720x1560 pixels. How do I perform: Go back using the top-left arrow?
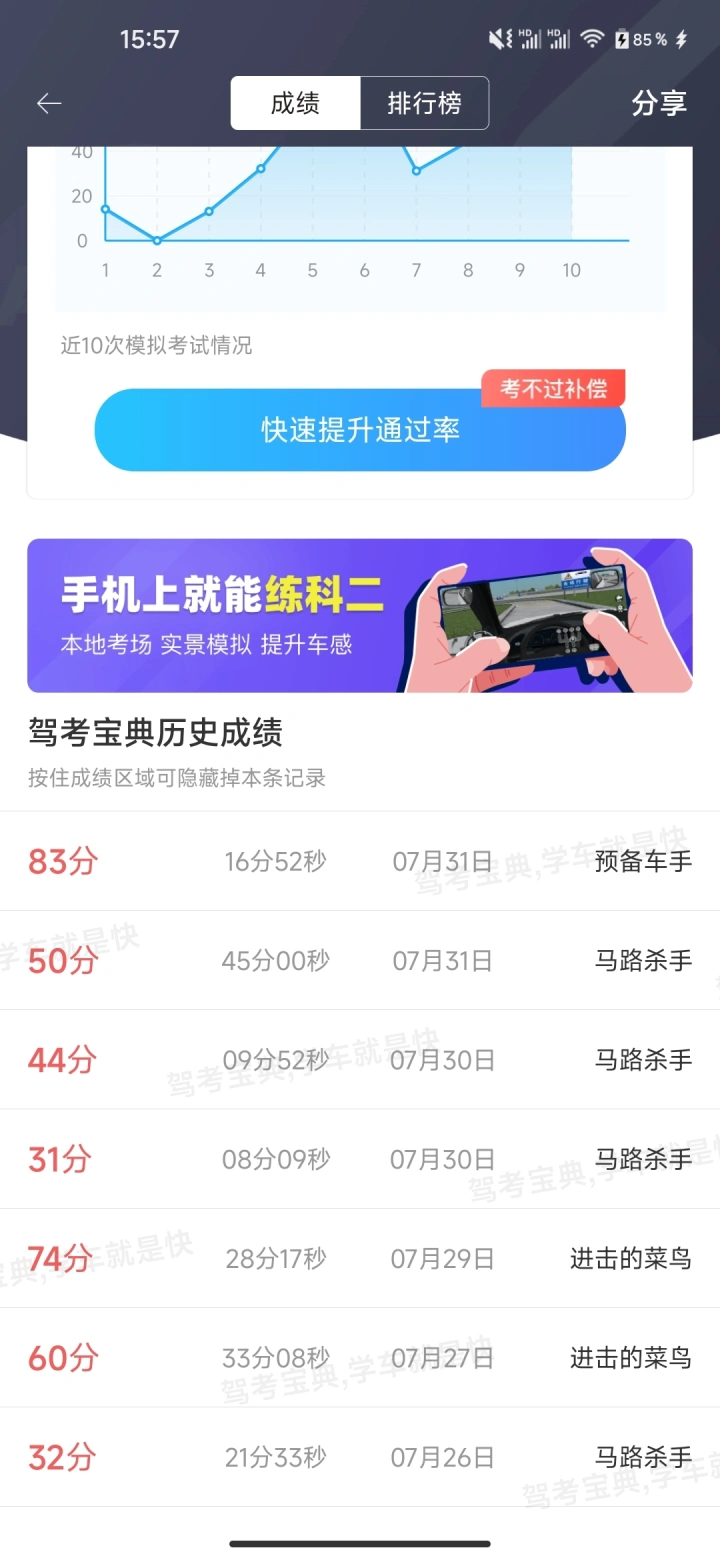point(49,103)
